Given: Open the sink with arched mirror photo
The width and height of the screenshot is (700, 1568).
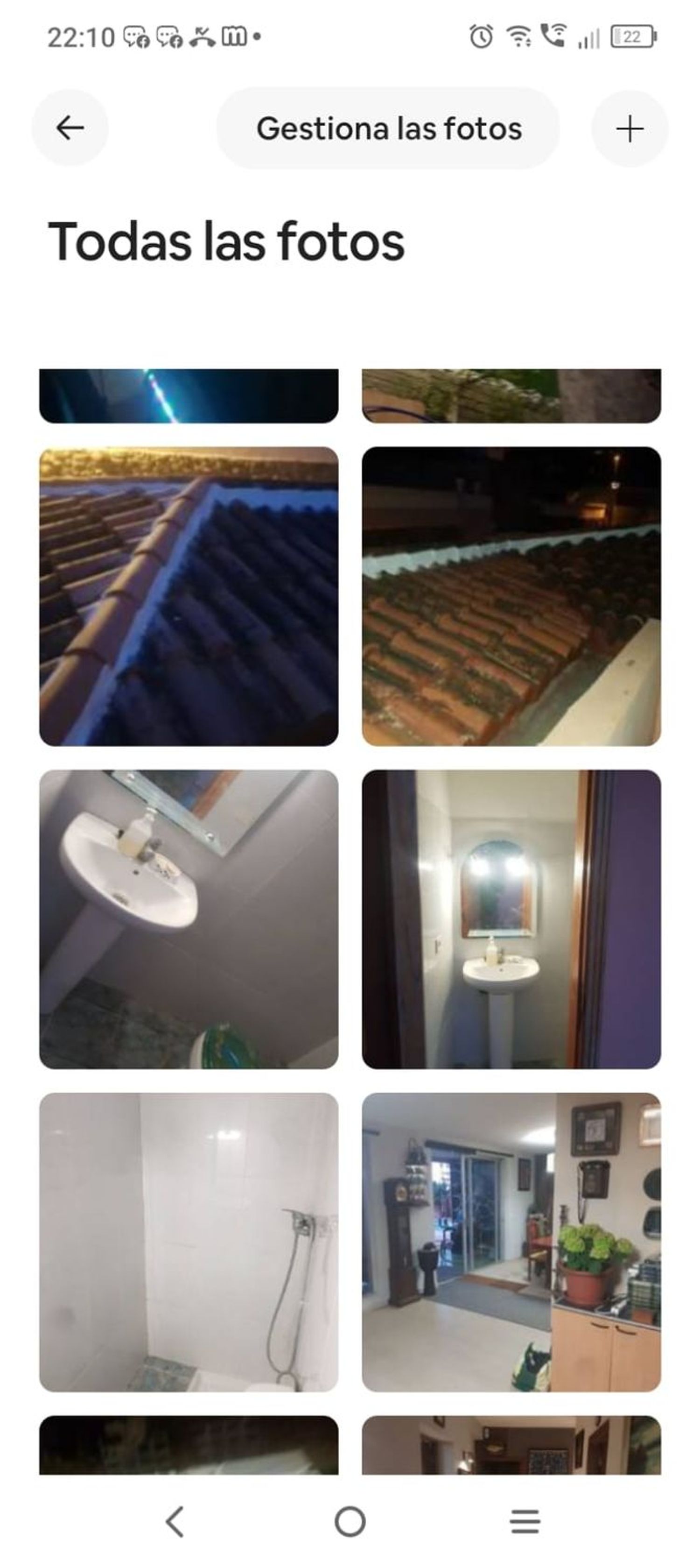Looking at the screenshot, I should (511, 919).
